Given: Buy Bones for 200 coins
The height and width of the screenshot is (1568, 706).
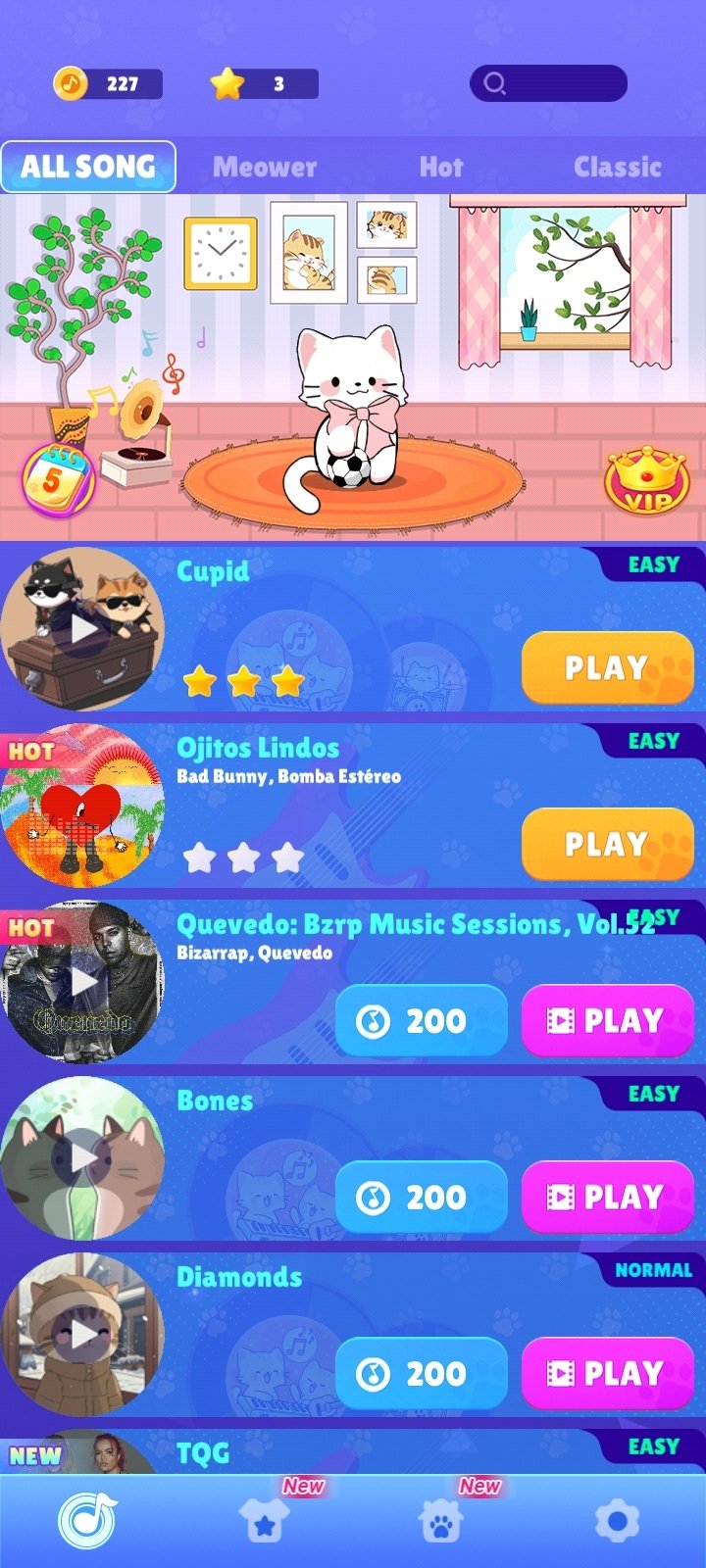Looking at the screenshot, I should click(x=421, y=1197).
